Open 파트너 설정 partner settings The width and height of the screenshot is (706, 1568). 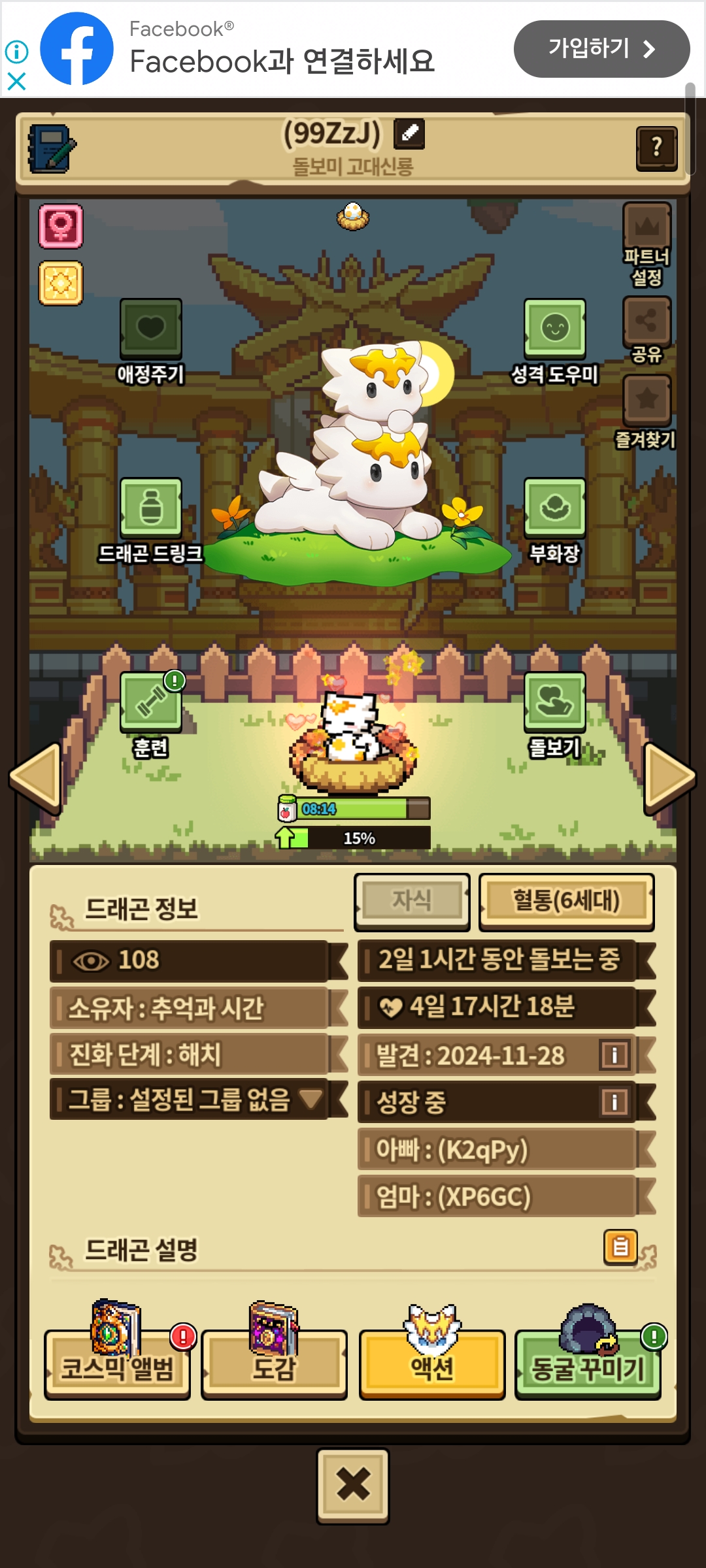tap(647, 227)
